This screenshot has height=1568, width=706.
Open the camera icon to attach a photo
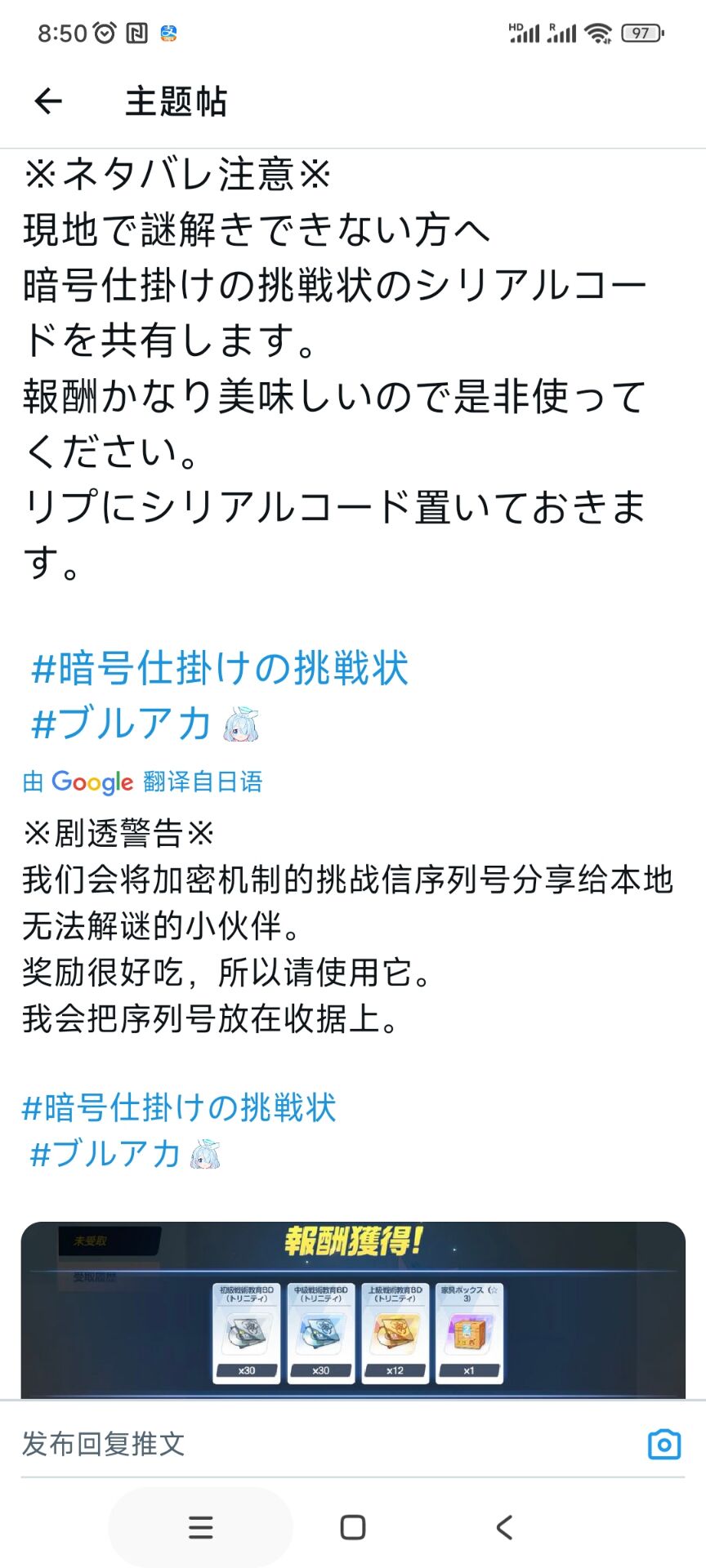click(x=664, y=1444)
